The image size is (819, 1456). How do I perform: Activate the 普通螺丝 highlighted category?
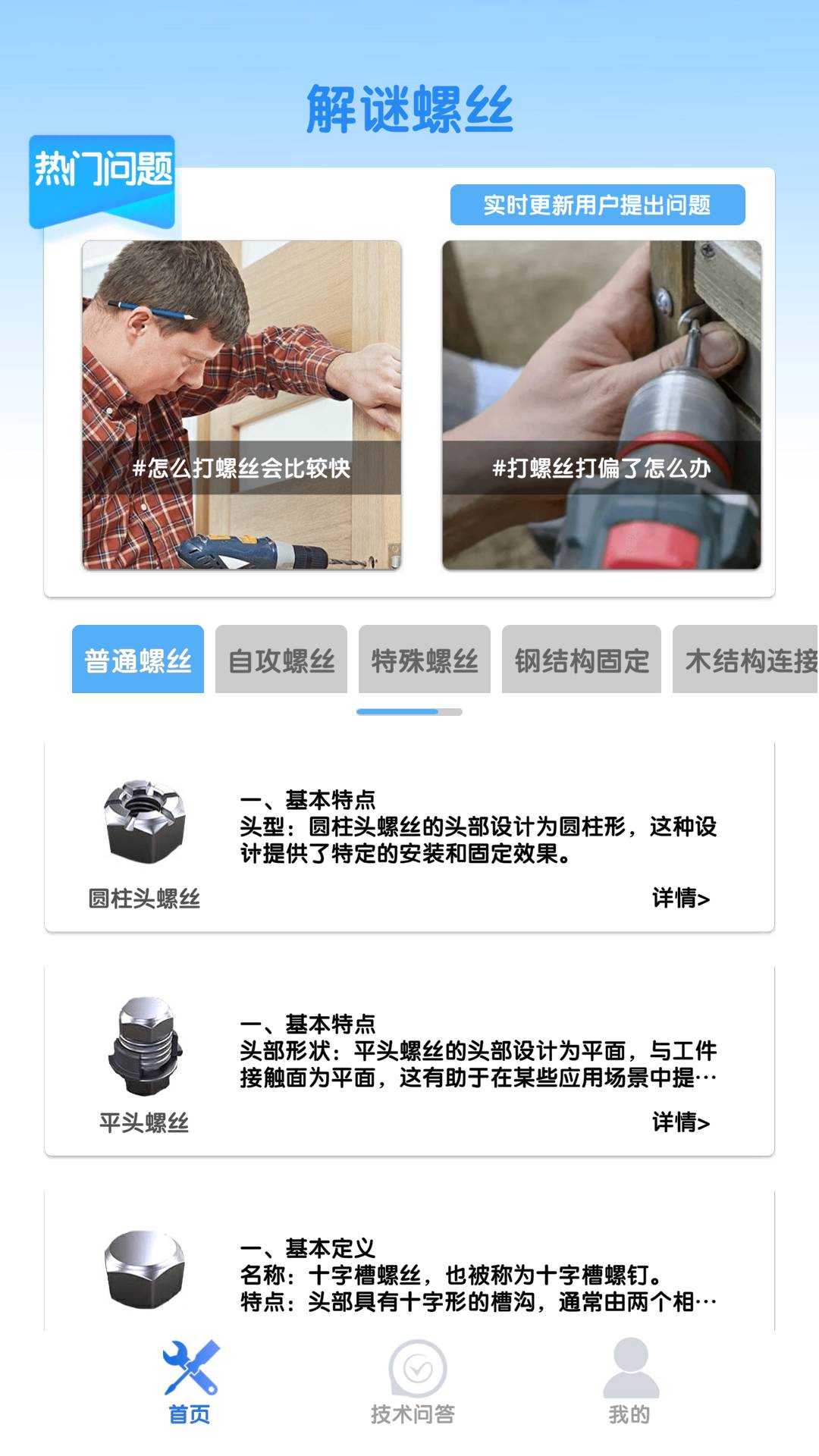[138, 659]
